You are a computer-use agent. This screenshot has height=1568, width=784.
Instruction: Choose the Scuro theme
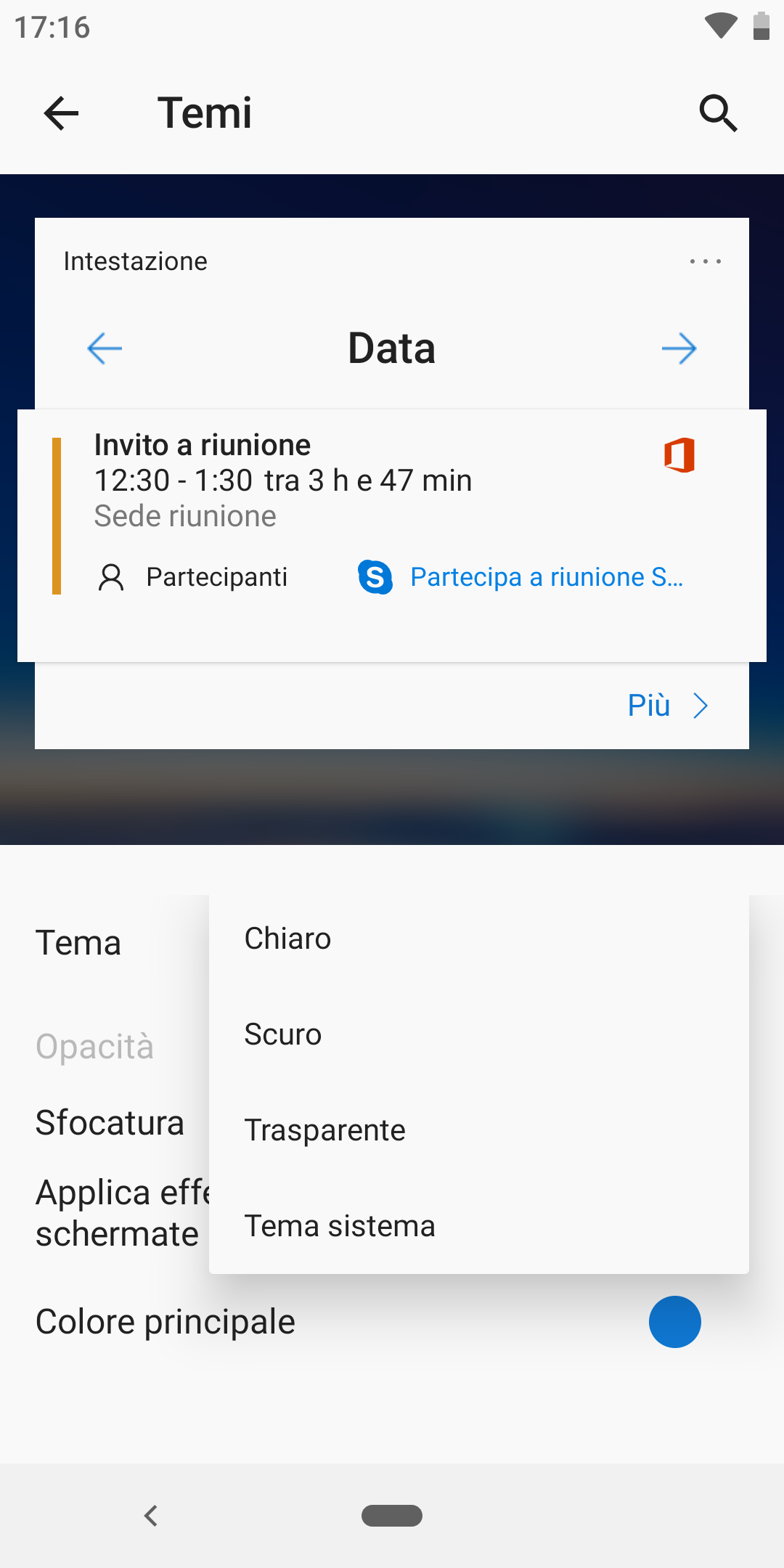pyautogui.click(x=479, y=1034)
